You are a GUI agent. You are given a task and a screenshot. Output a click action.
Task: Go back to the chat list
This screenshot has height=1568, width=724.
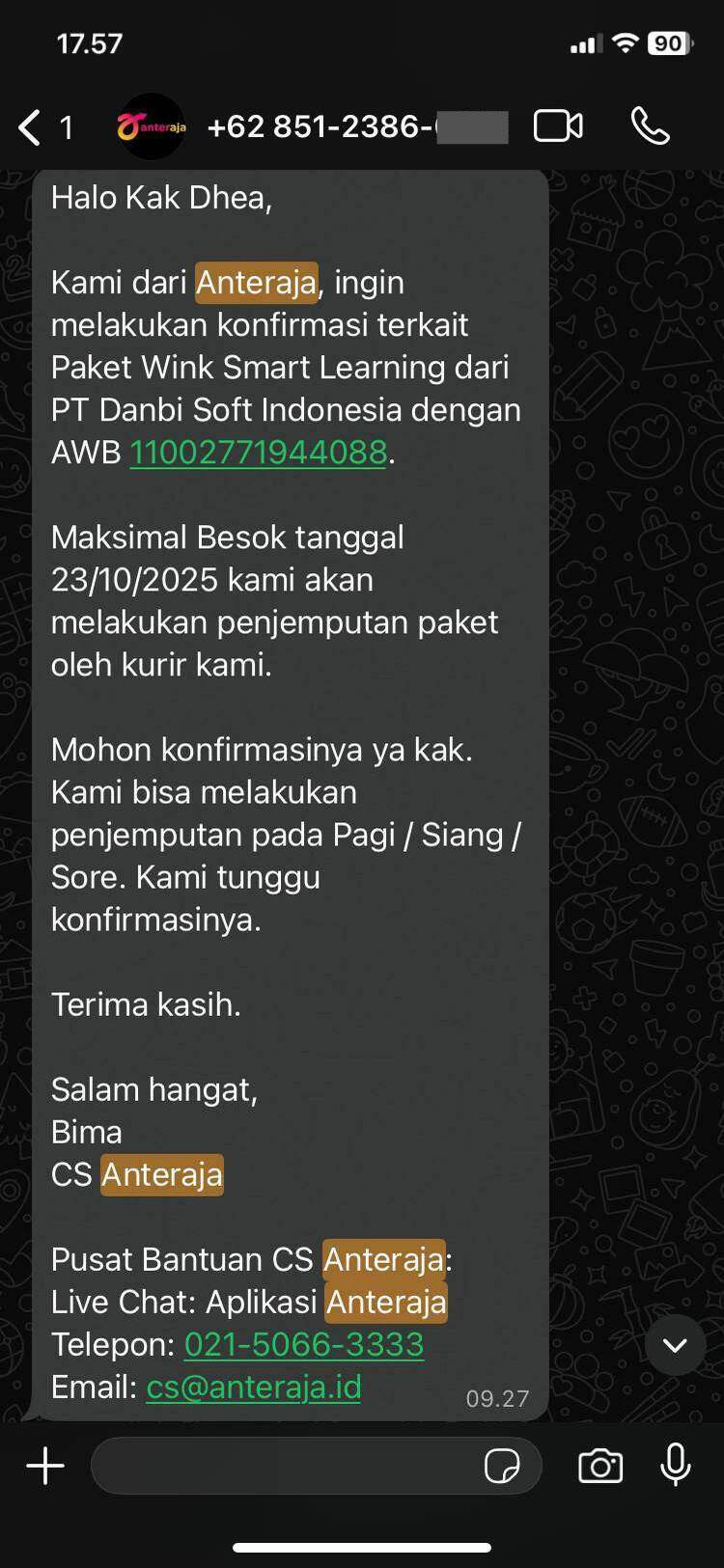31,127
